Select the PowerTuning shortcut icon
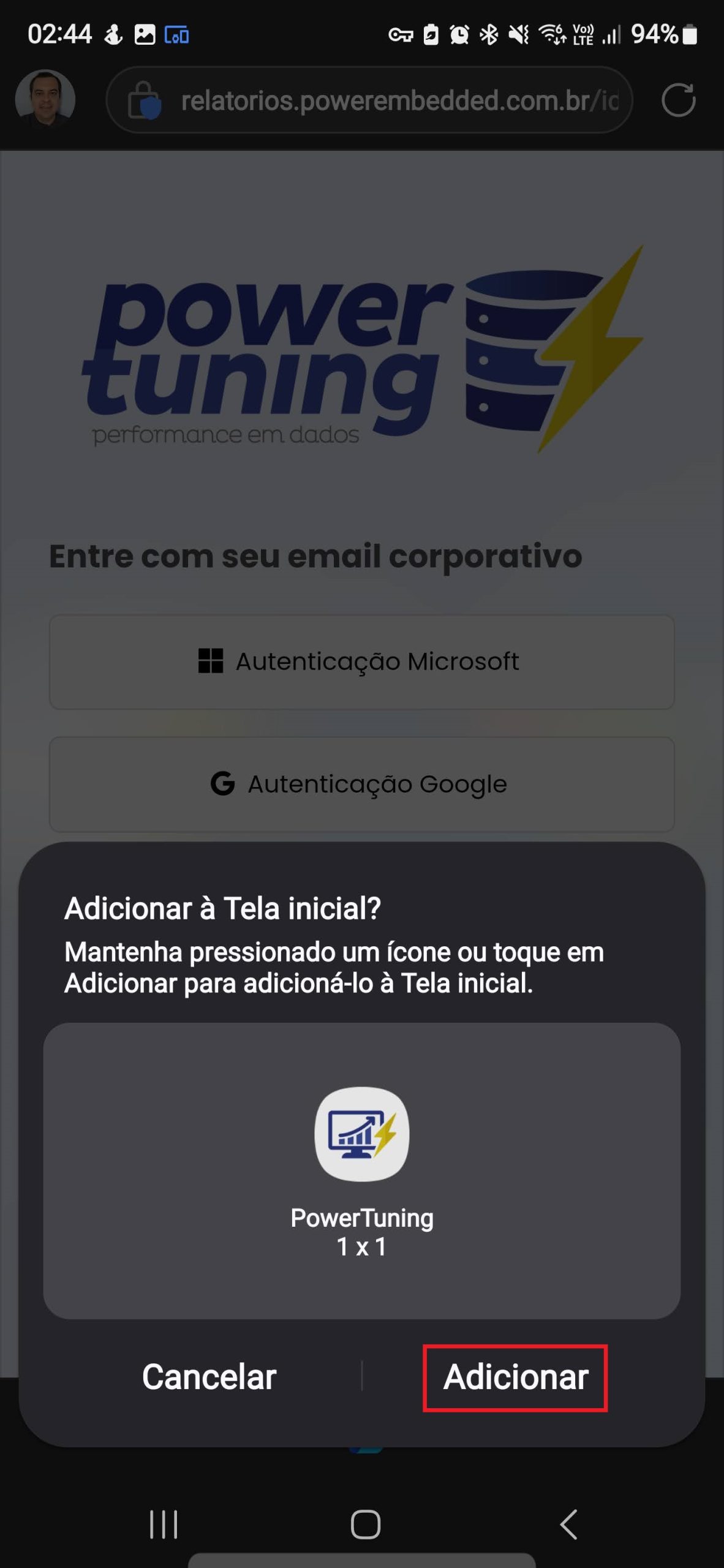Screen dimensions: 724x1568 [x=361, y=1134]
